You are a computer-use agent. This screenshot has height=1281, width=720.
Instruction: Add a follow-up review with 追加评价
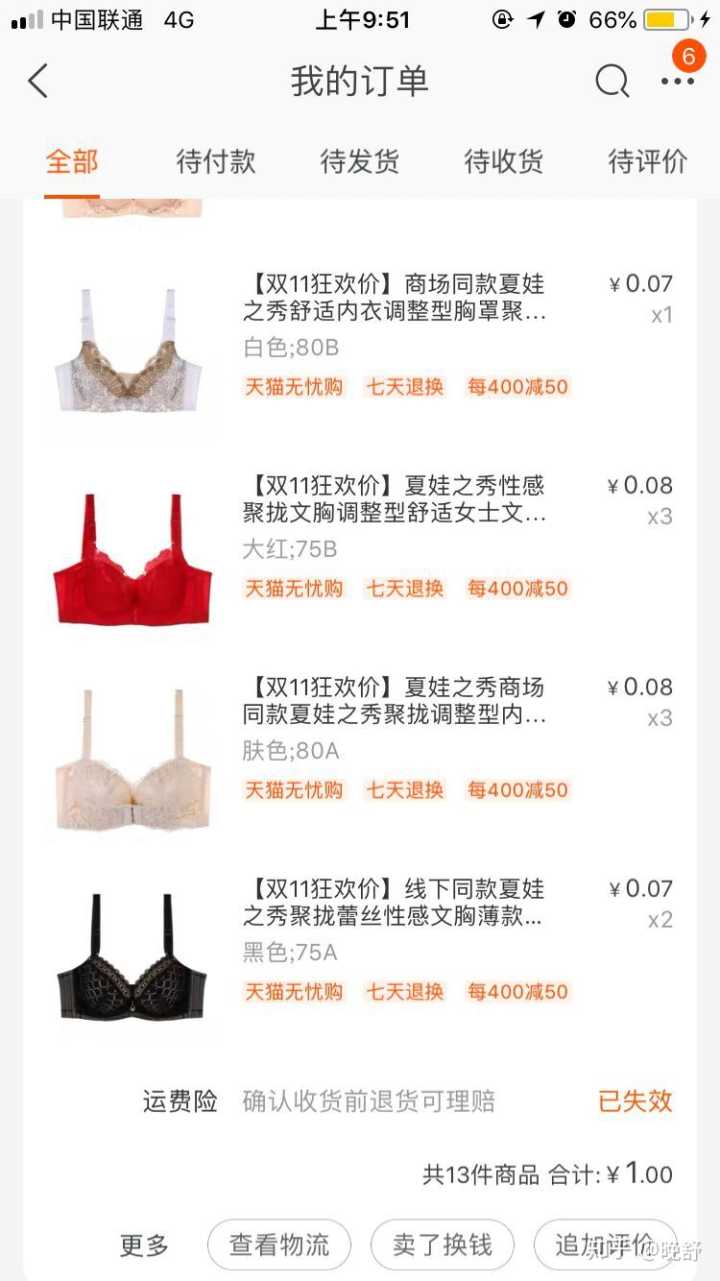[604, 1245]
